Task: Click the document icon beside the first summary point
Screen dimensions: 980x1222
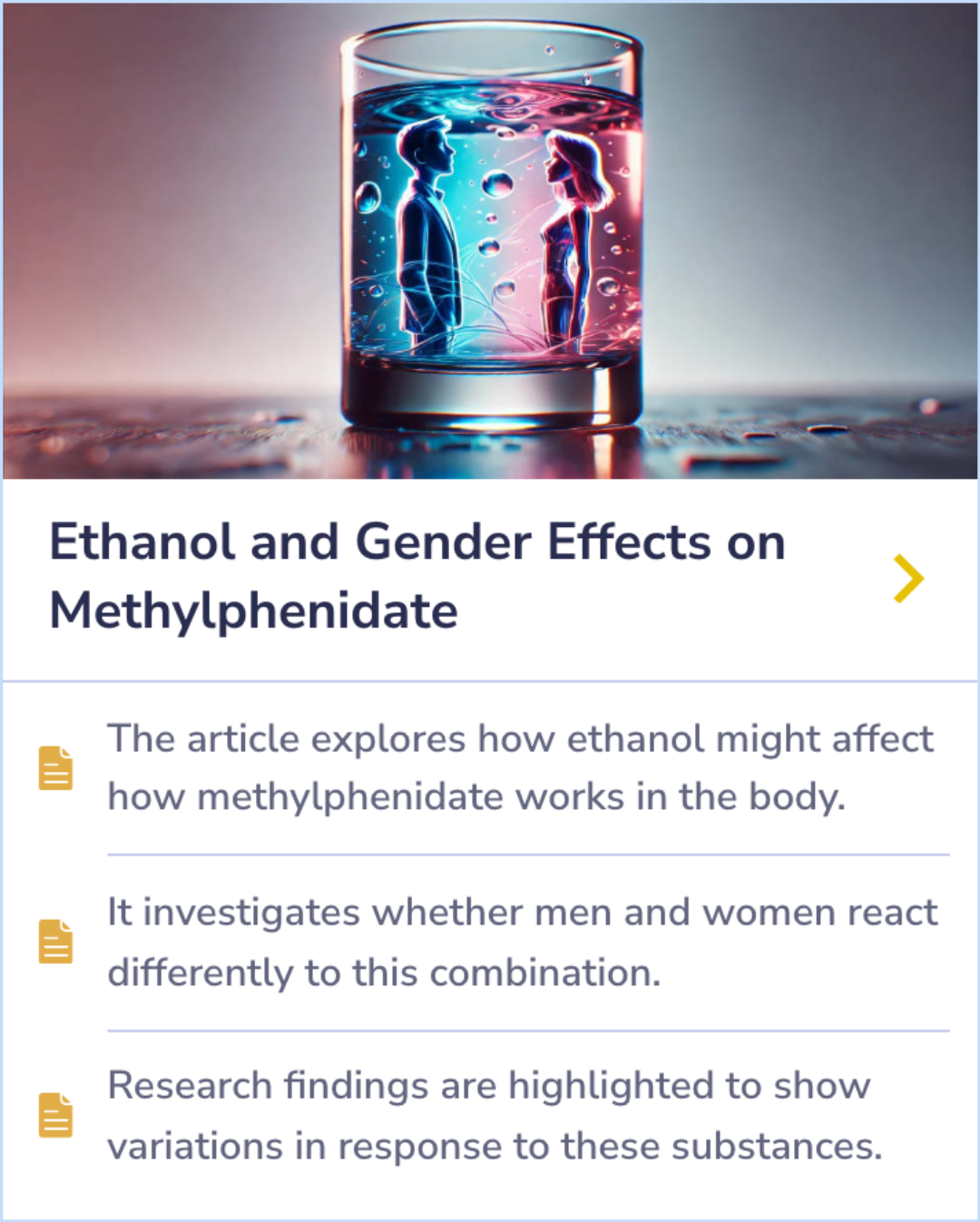Action: (x=56, y=768)
